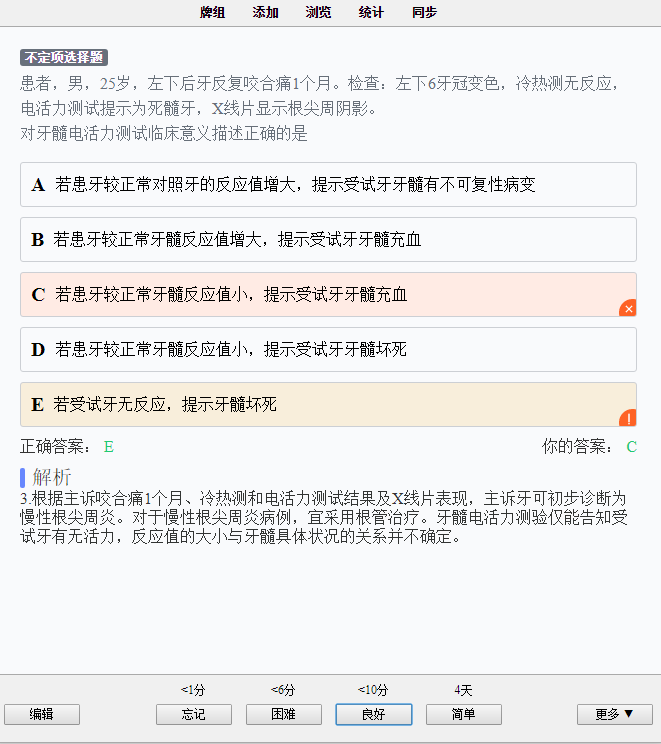Open the 统计 (statistics) section
The width and height of the screenshot is (661, 744).
(x=371, y=12)
